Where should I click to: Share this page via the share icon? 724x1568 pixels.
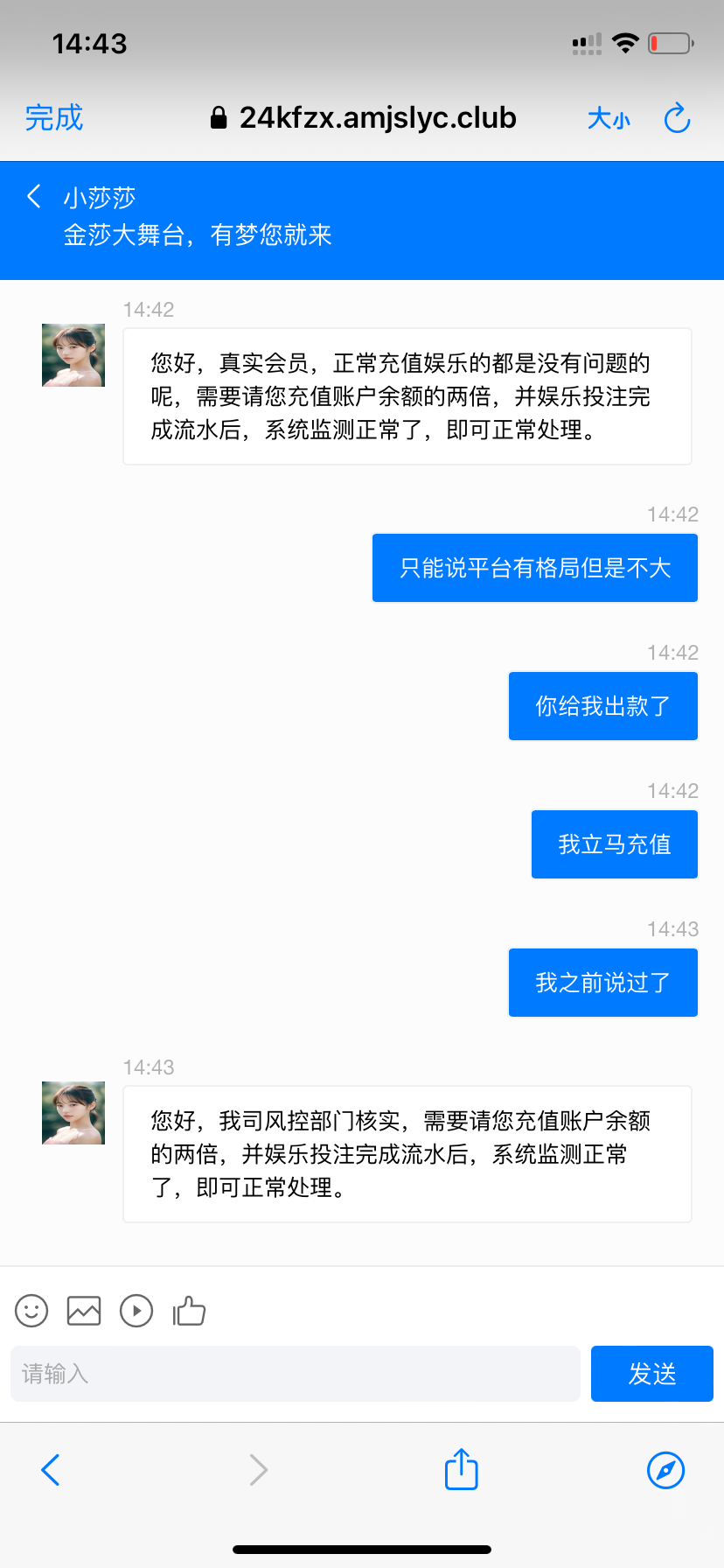[x=462, y=1469]
